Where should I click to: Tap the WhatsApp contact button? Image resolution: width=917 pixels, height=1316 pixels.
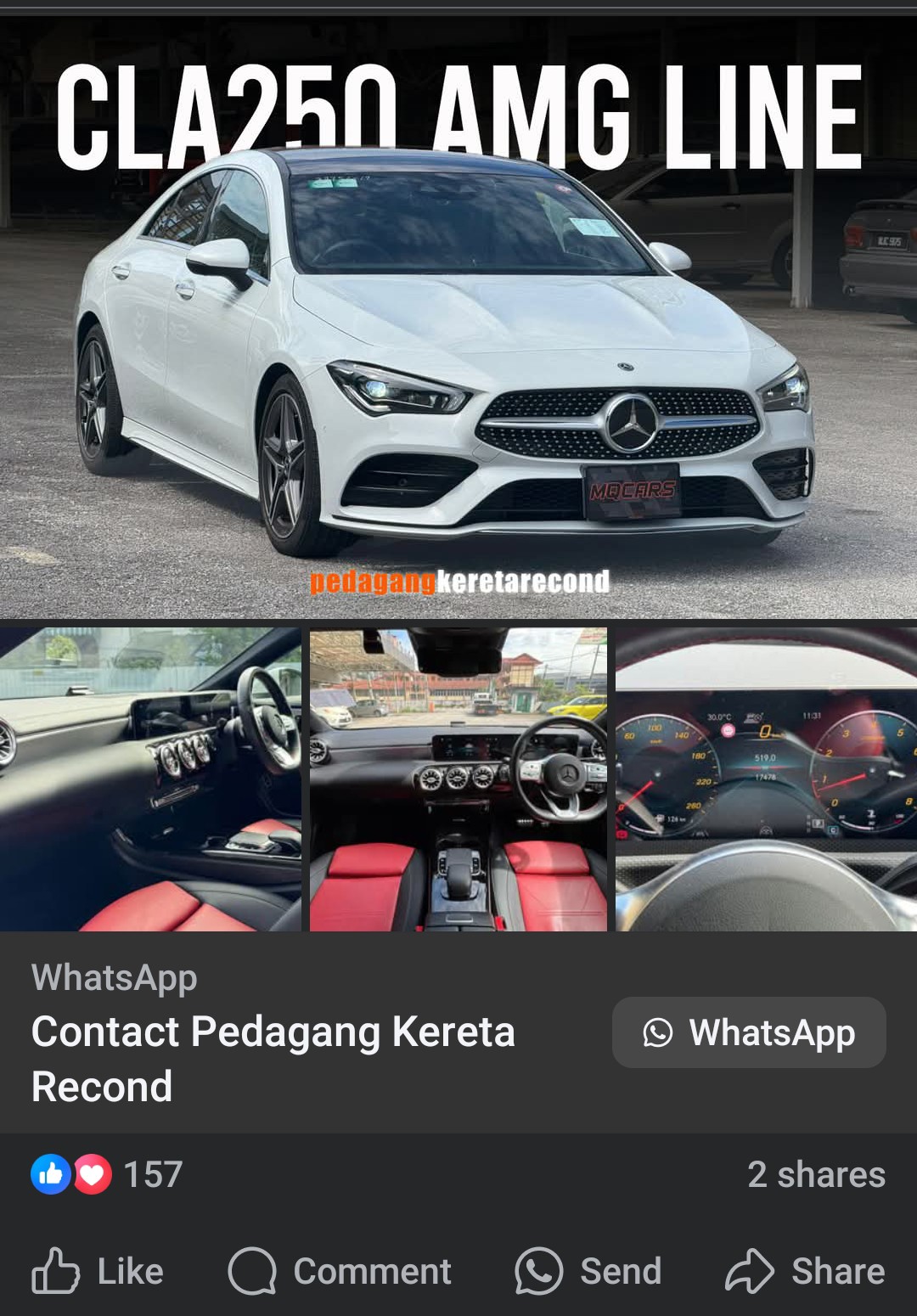pos(749,1032)
